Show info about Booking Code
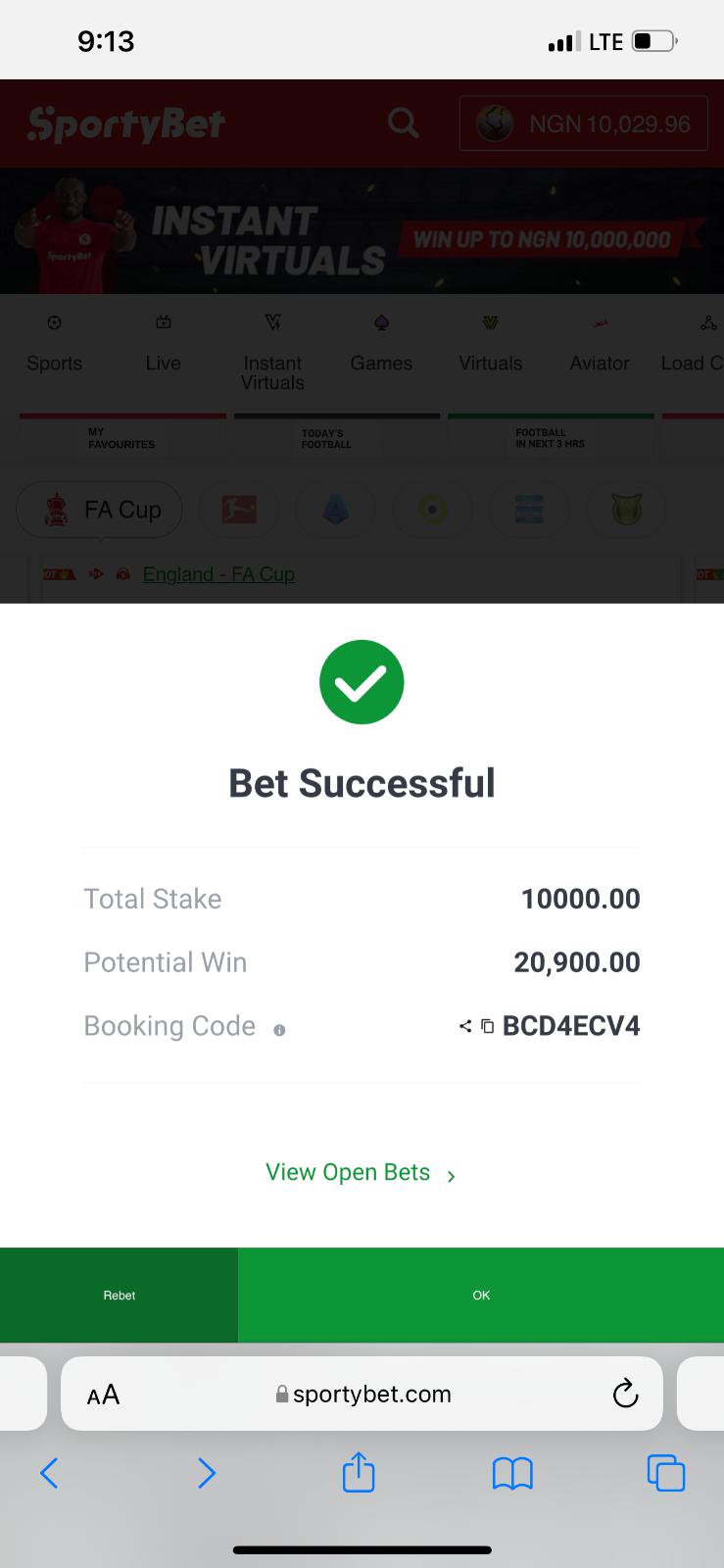 coord(279,1030)
